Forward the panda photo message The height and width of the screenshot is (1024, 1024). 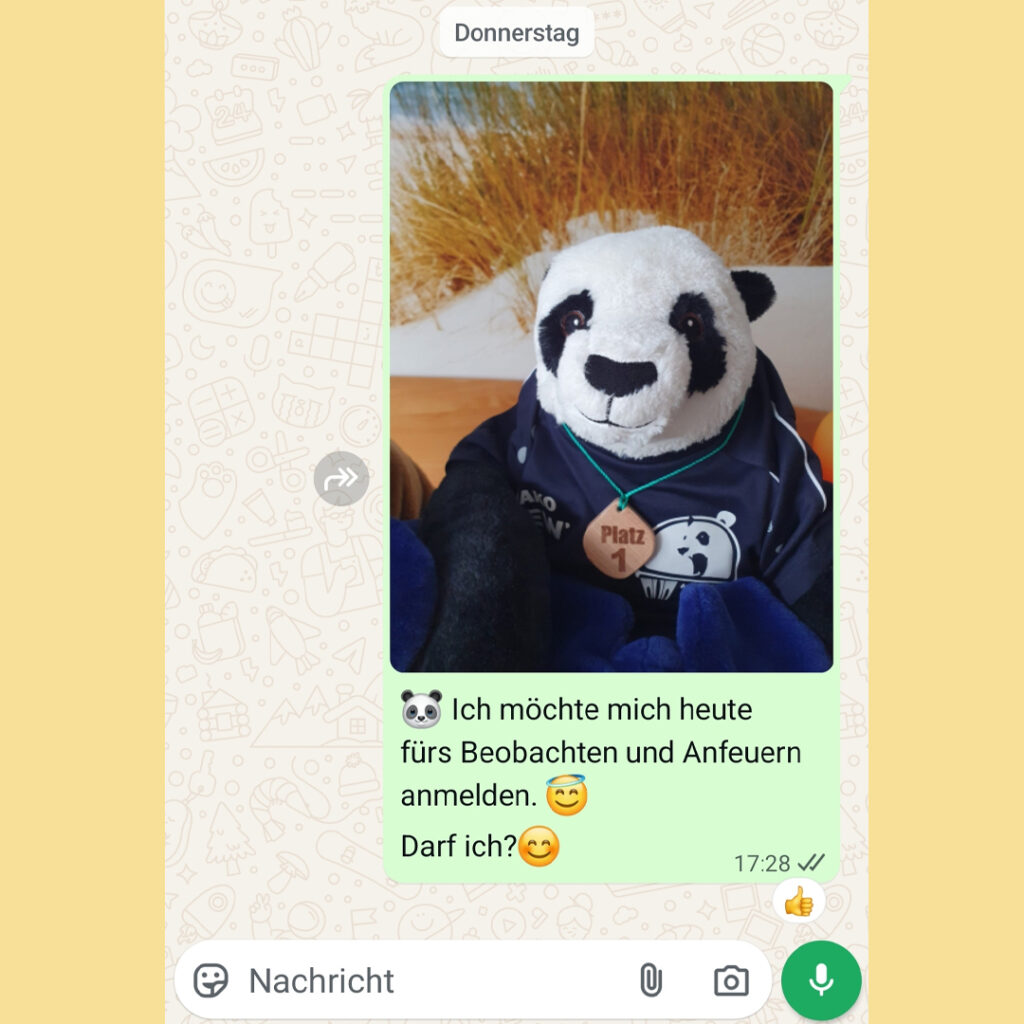click(341, 479)
